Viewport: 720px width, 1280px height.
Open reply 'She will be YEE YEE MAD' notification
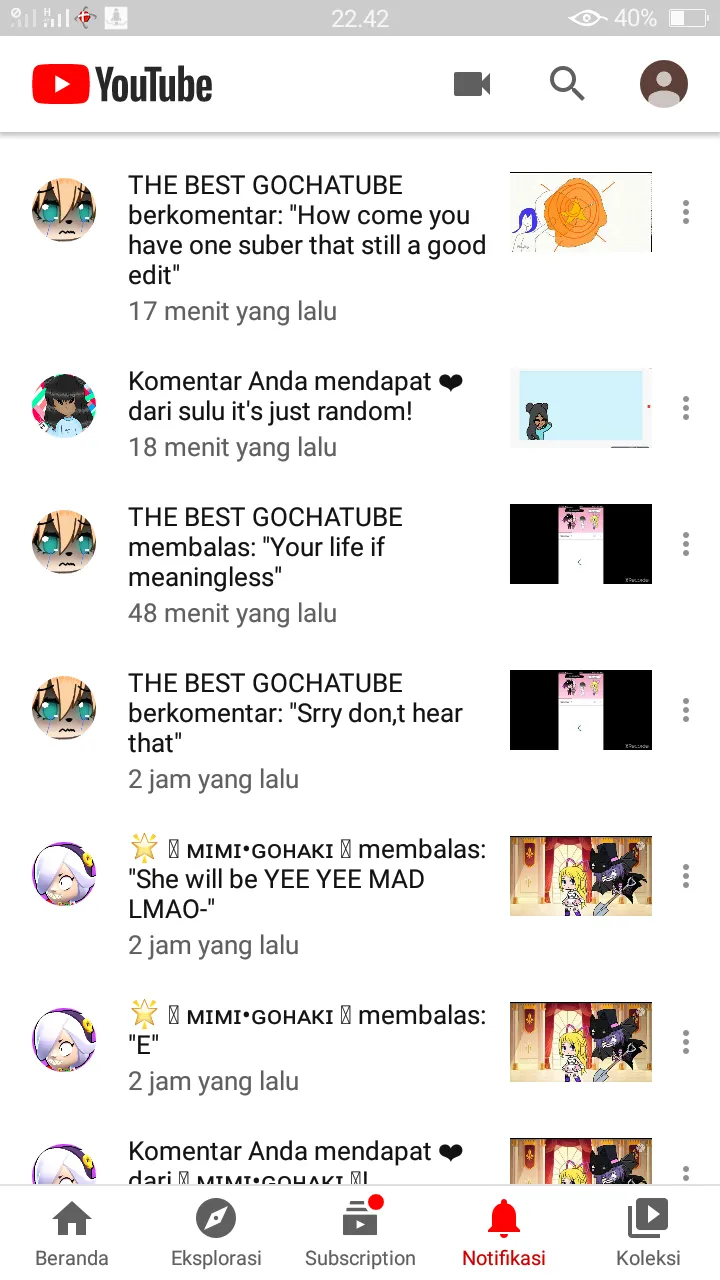click(306, 894)
